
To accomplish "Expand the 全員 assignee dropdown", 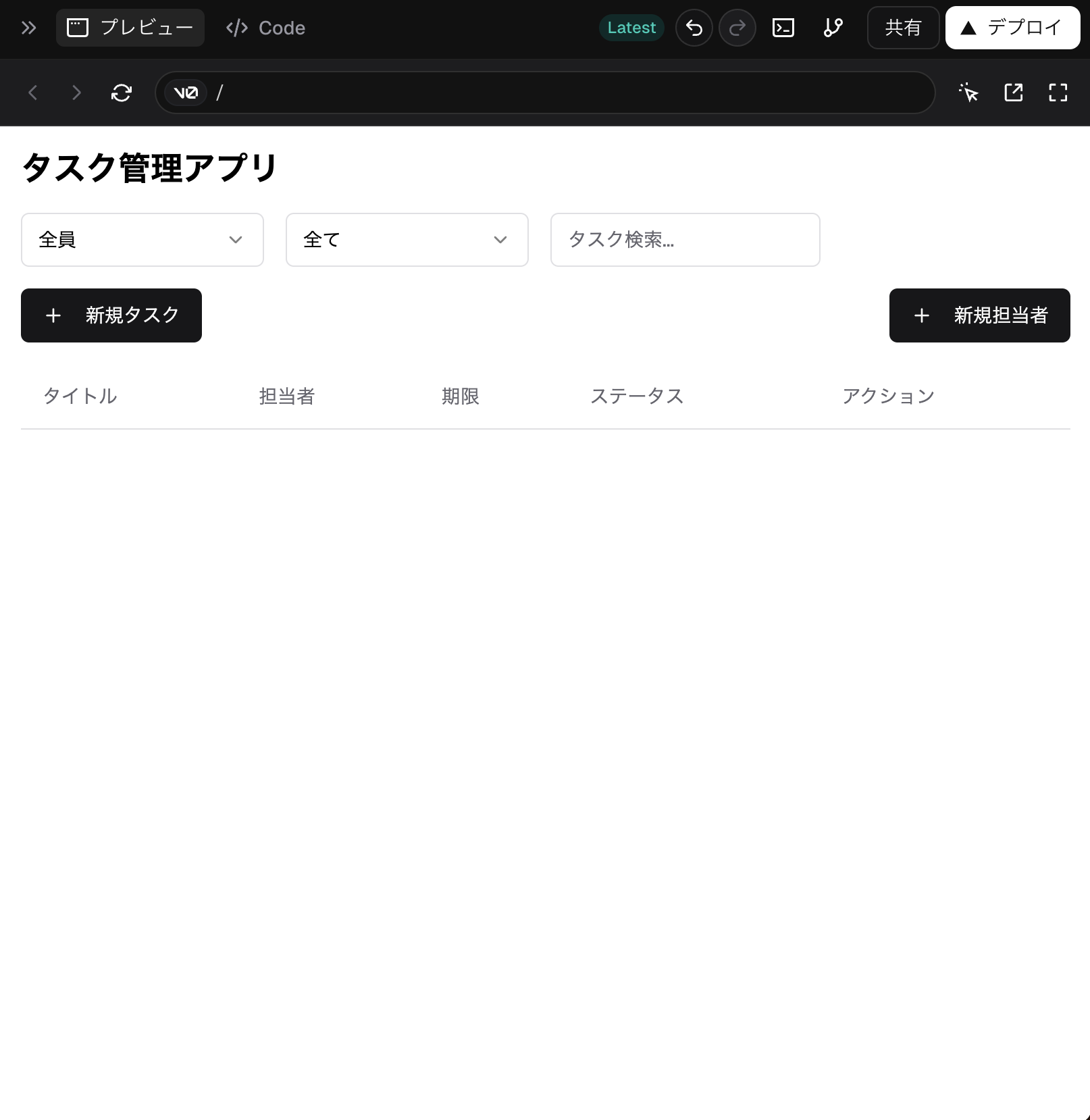I will click(x=142, y=240).
